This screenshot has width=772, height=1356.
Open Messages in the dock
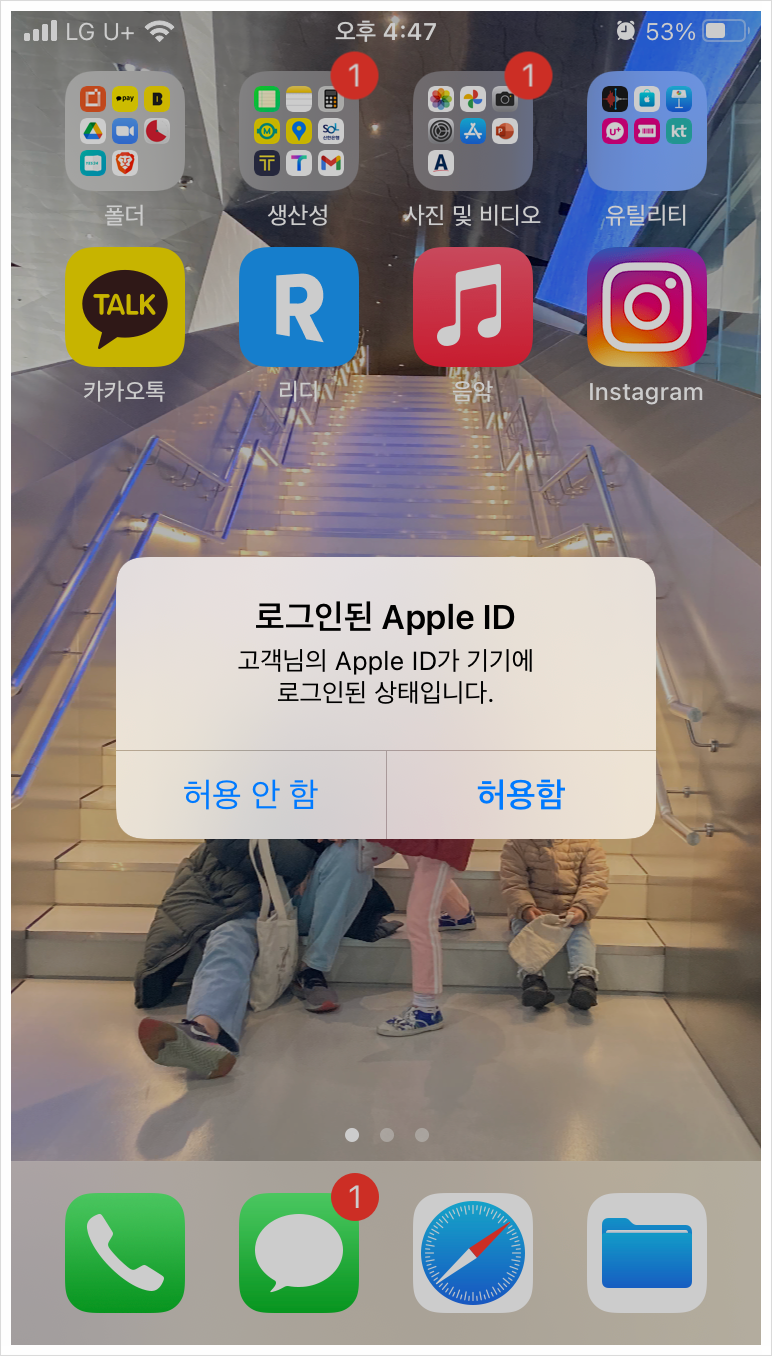point(299,1253)
